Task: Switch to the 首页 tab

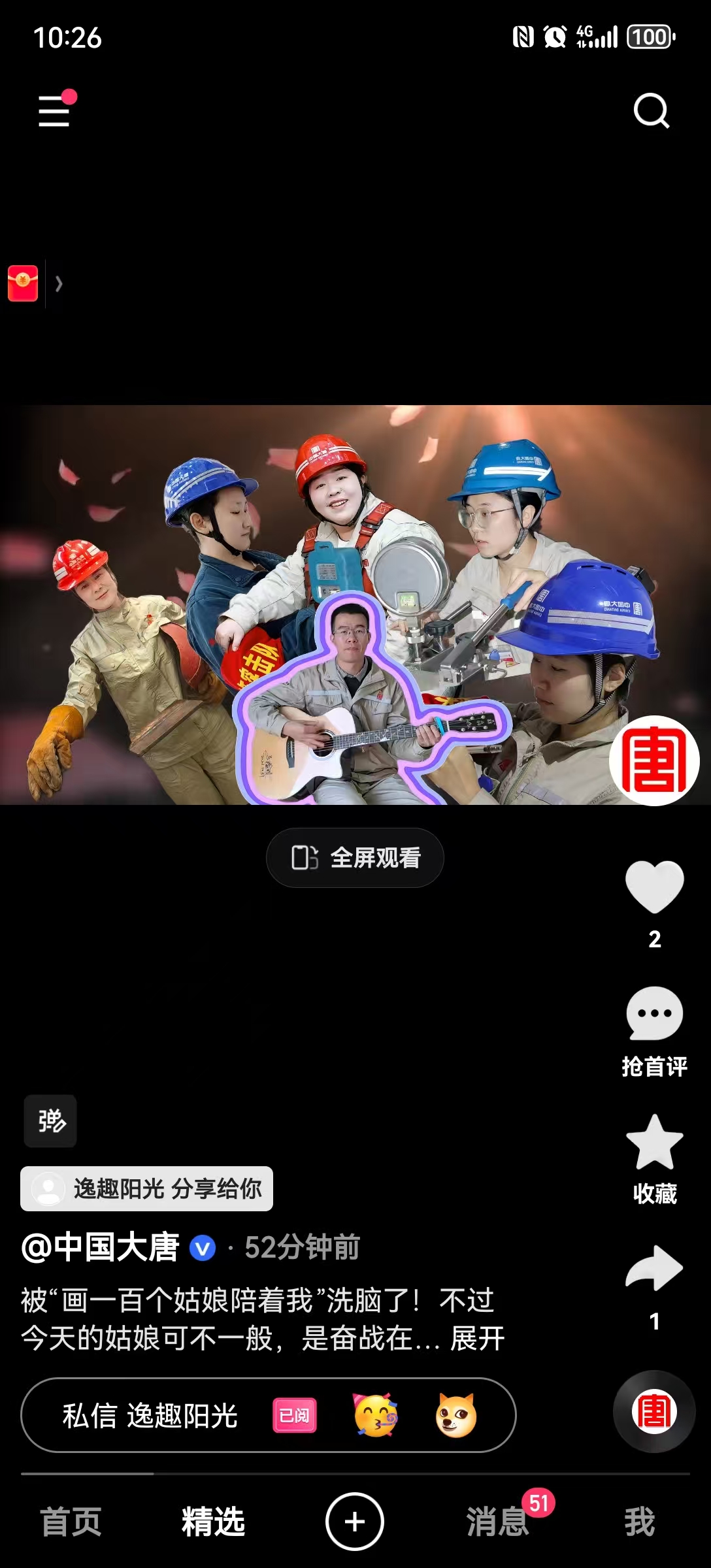Action: click(x=71, y=1522)
